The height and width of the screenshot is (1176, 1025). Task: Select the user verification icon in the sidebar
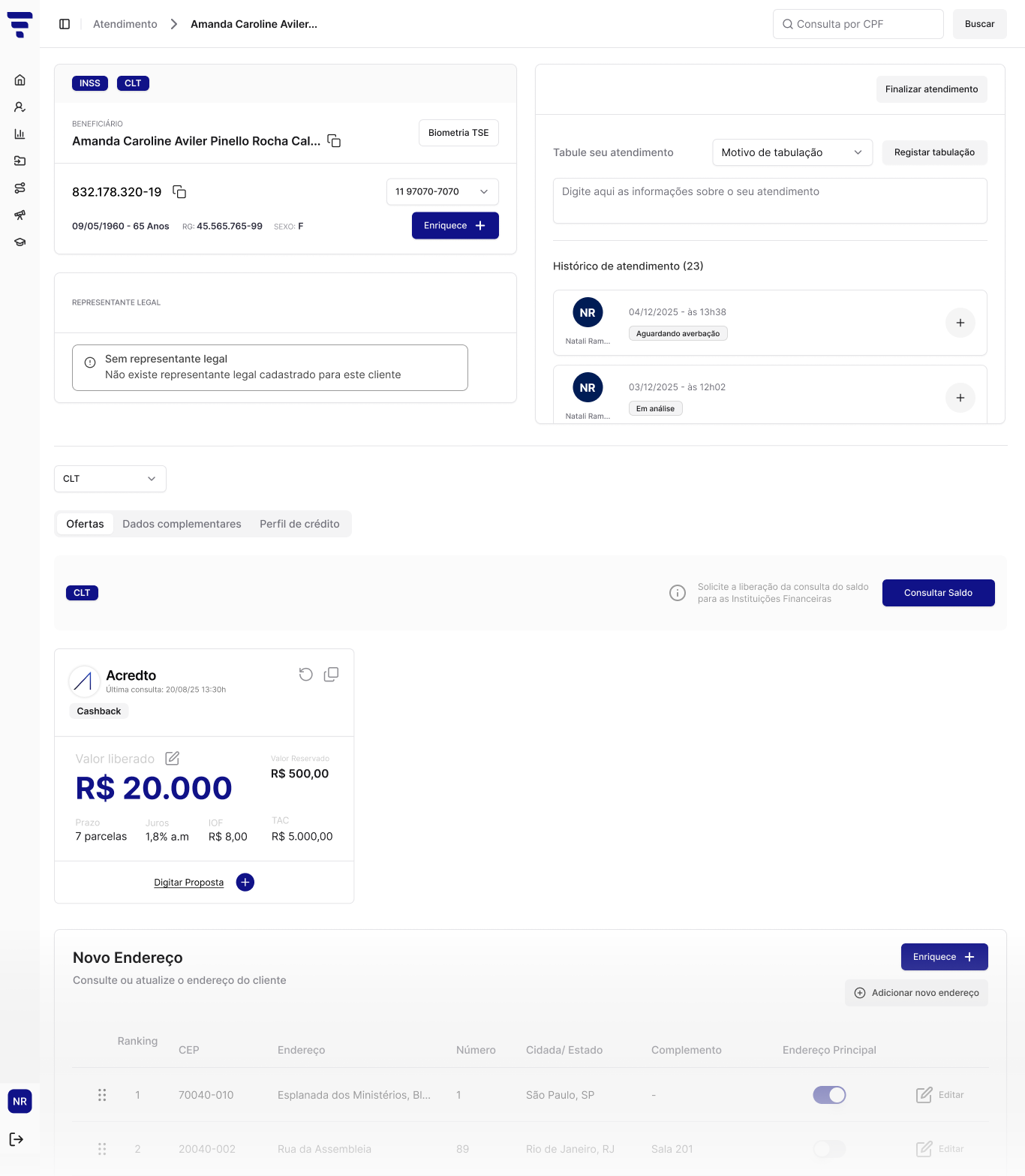[x=20, y=107]
